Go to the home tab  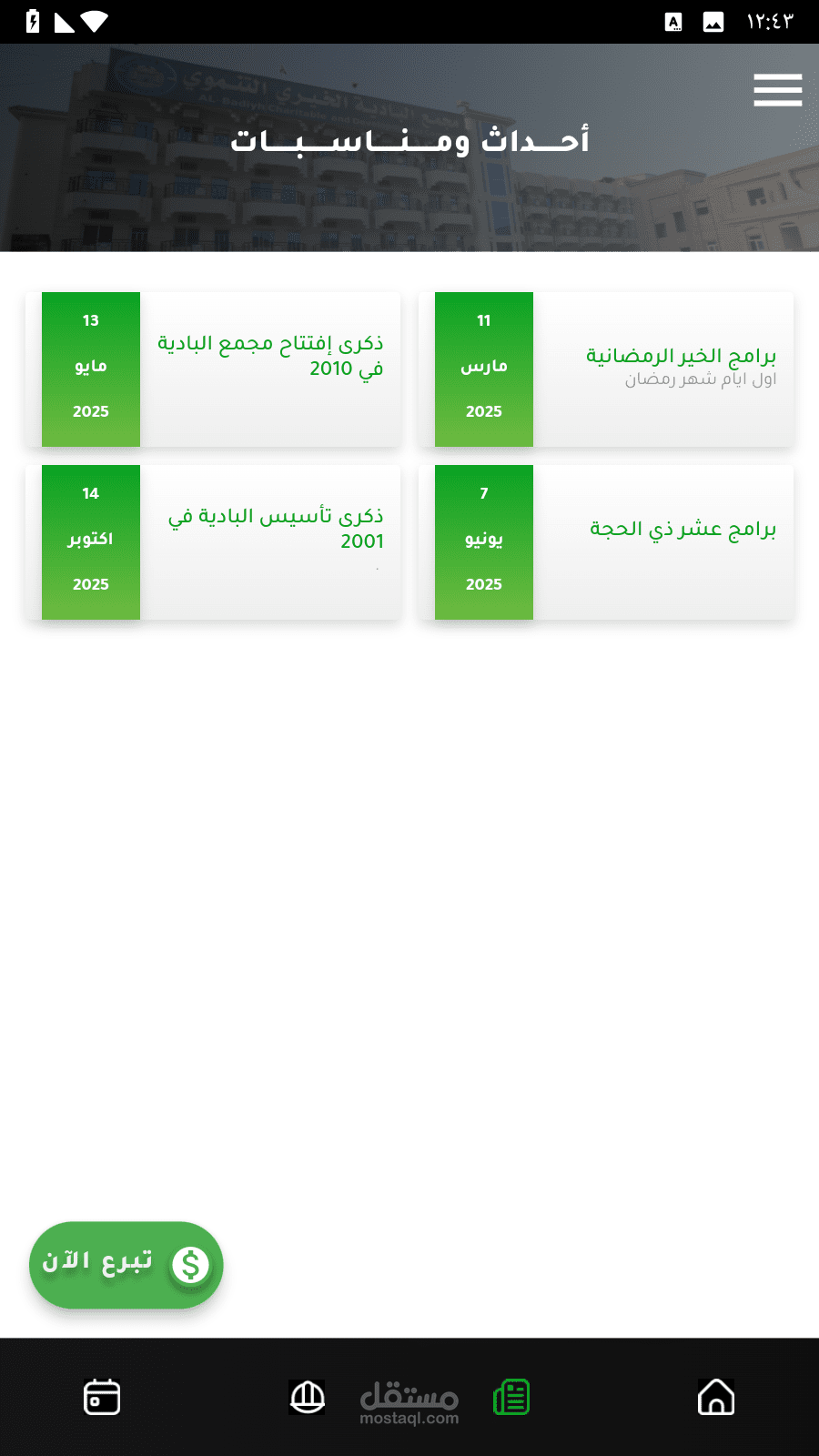click(716, 1397)
